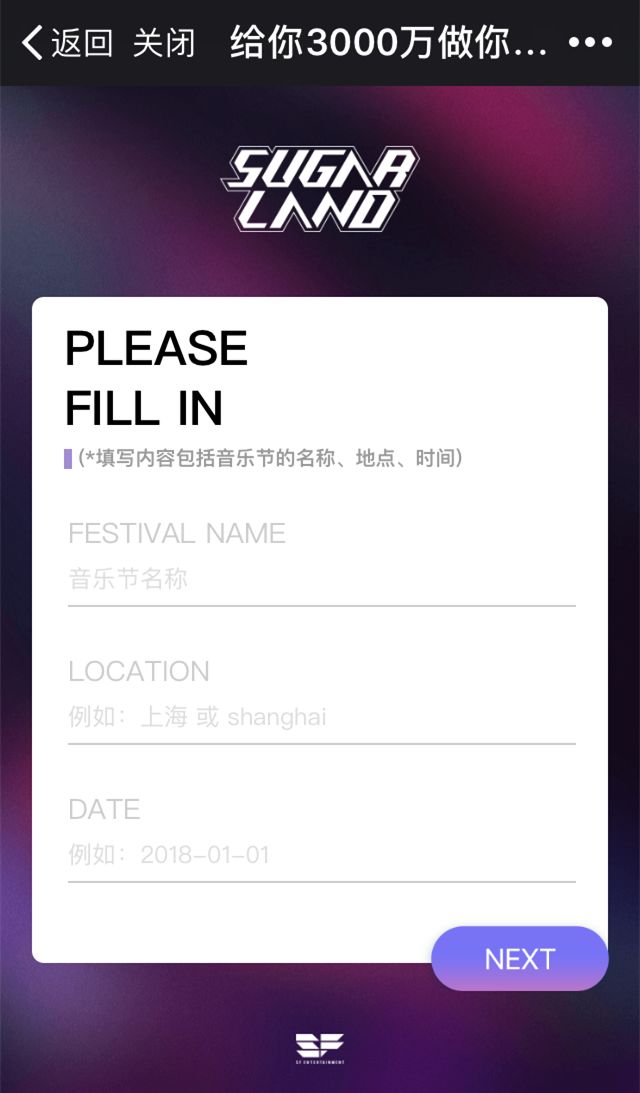
Task: Go back using 返回 arrow
Action: pos(66,43)
